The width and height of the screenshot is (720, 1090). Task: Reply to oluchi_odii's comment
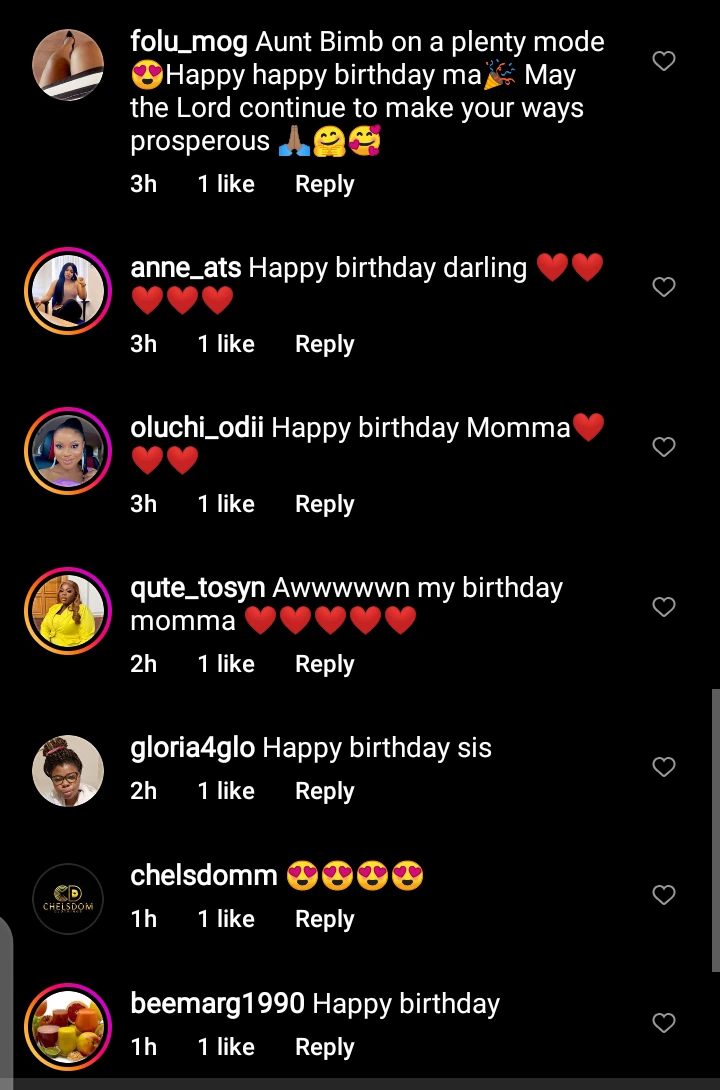pyautogui.click(x=324, y=504)
